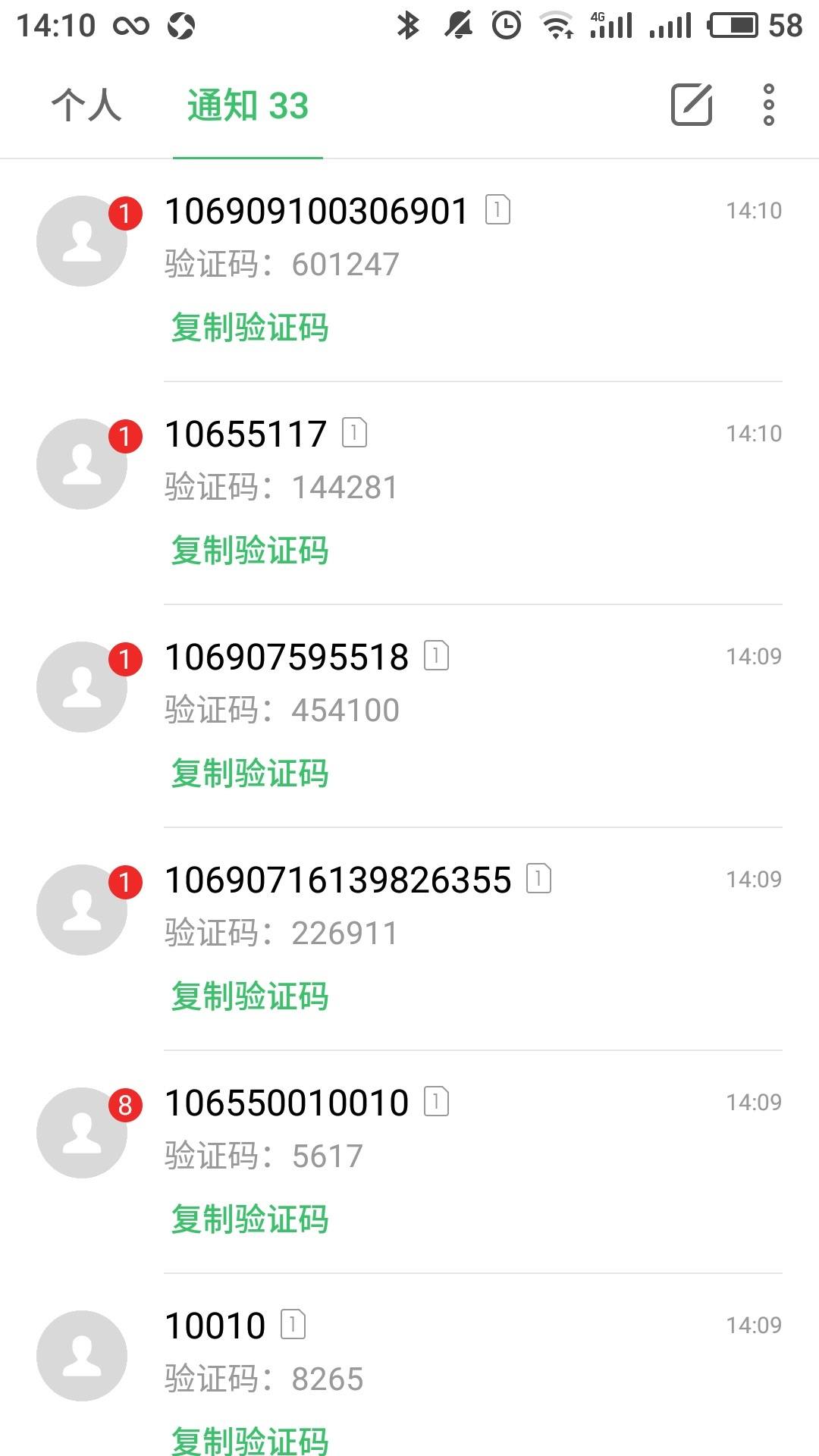Select the 通知 33 tab
The image size is (819, 1456).
248,106
